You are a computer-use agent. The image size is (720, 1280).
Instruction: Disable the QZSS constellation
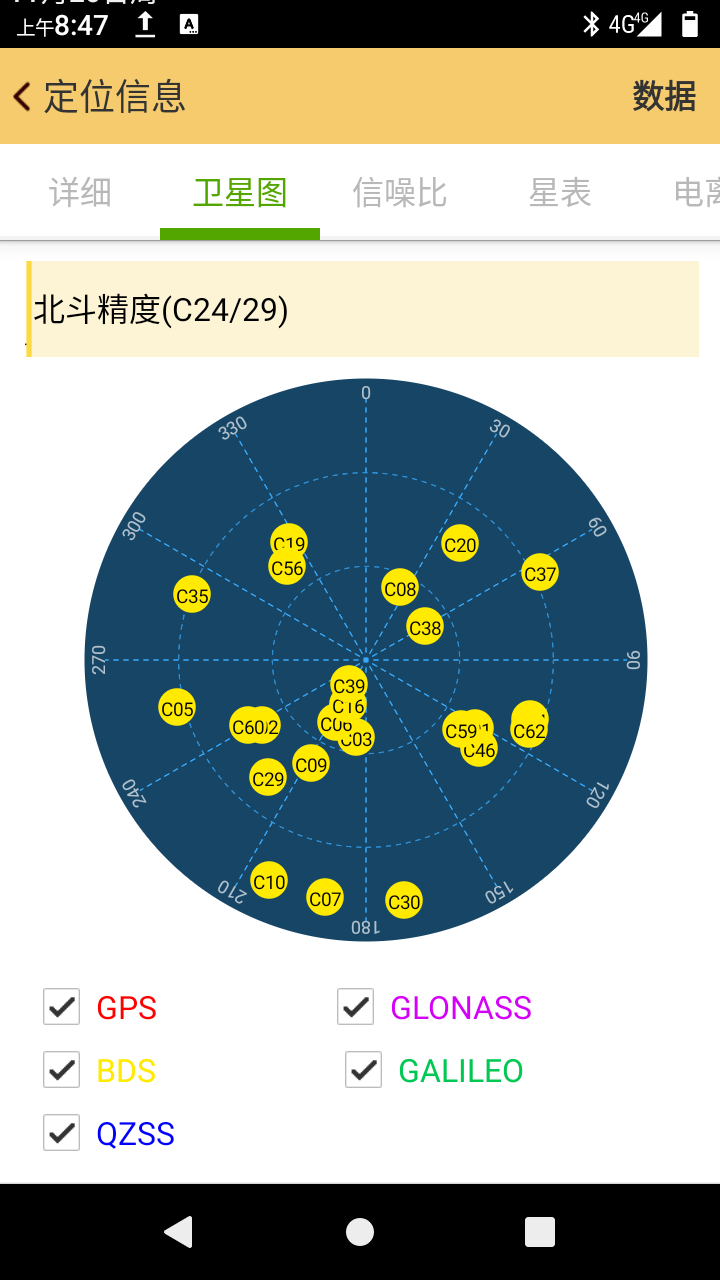[x=61, y=1133]
